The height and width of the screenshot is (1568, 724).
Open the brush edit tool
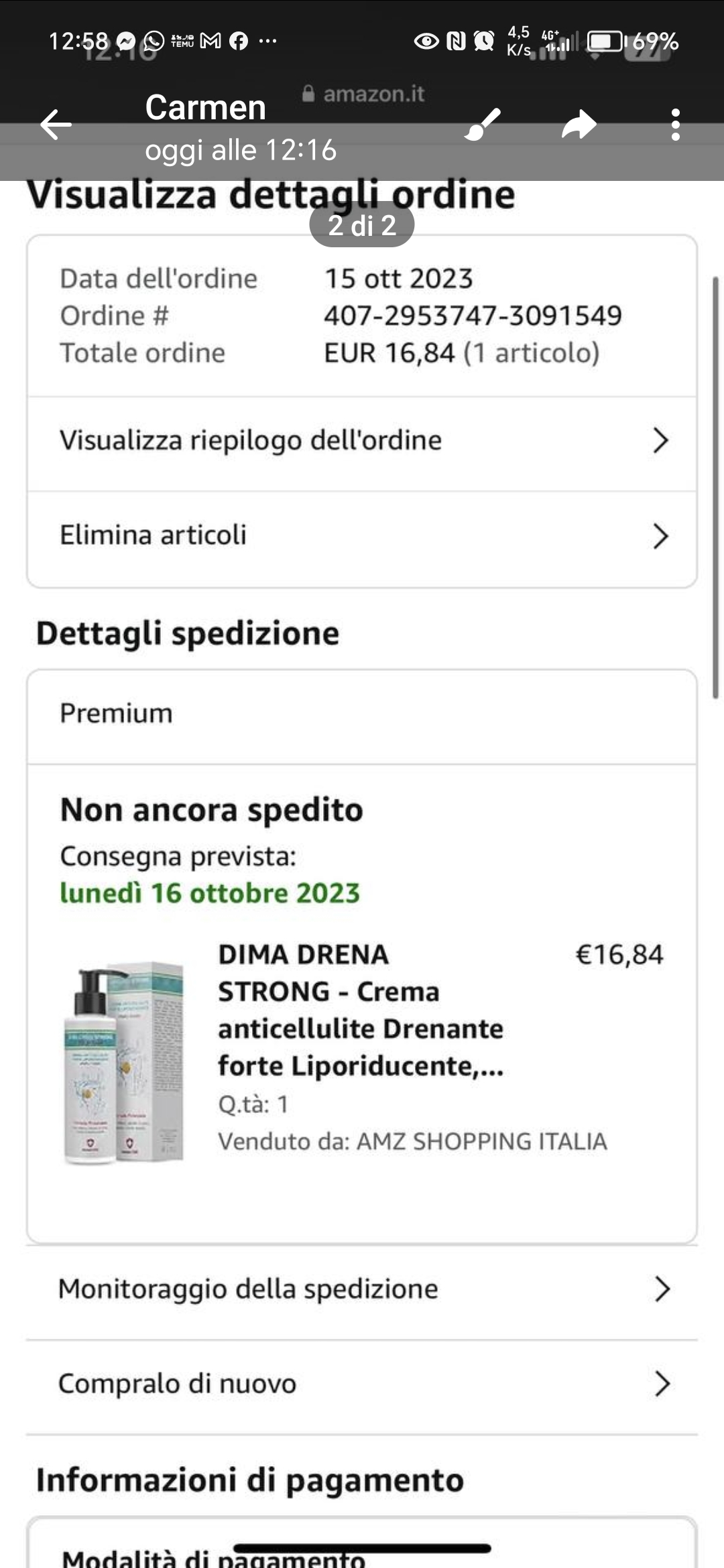click(483, 125)
